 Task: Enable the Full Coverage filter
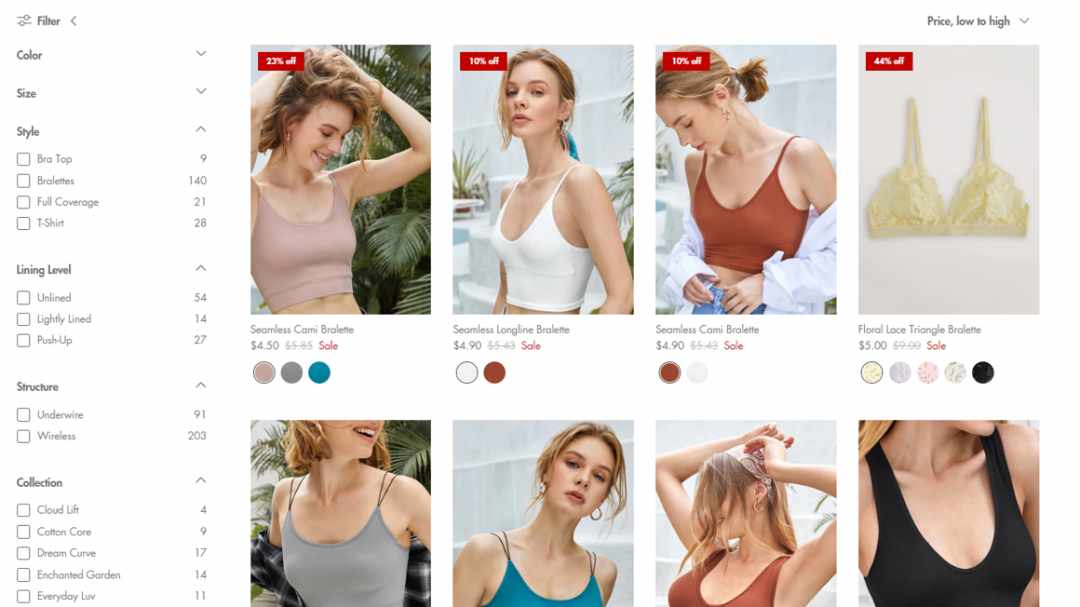tap(23, 202)
